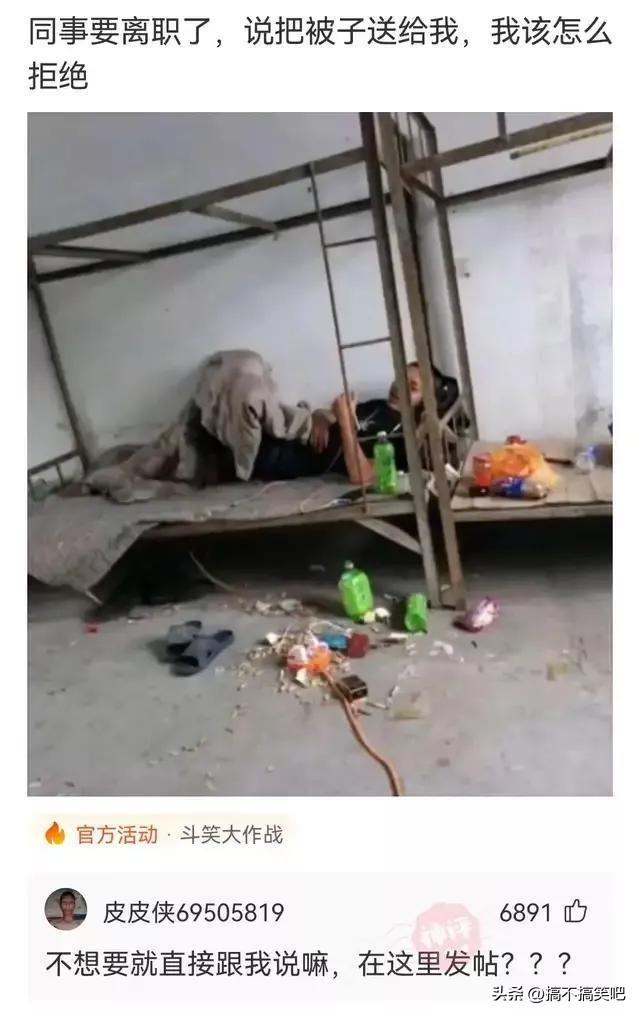Like the comment by 皮皮侠69505819
Viewport: 640px width, 1016px height.
[x=576, y=911]
